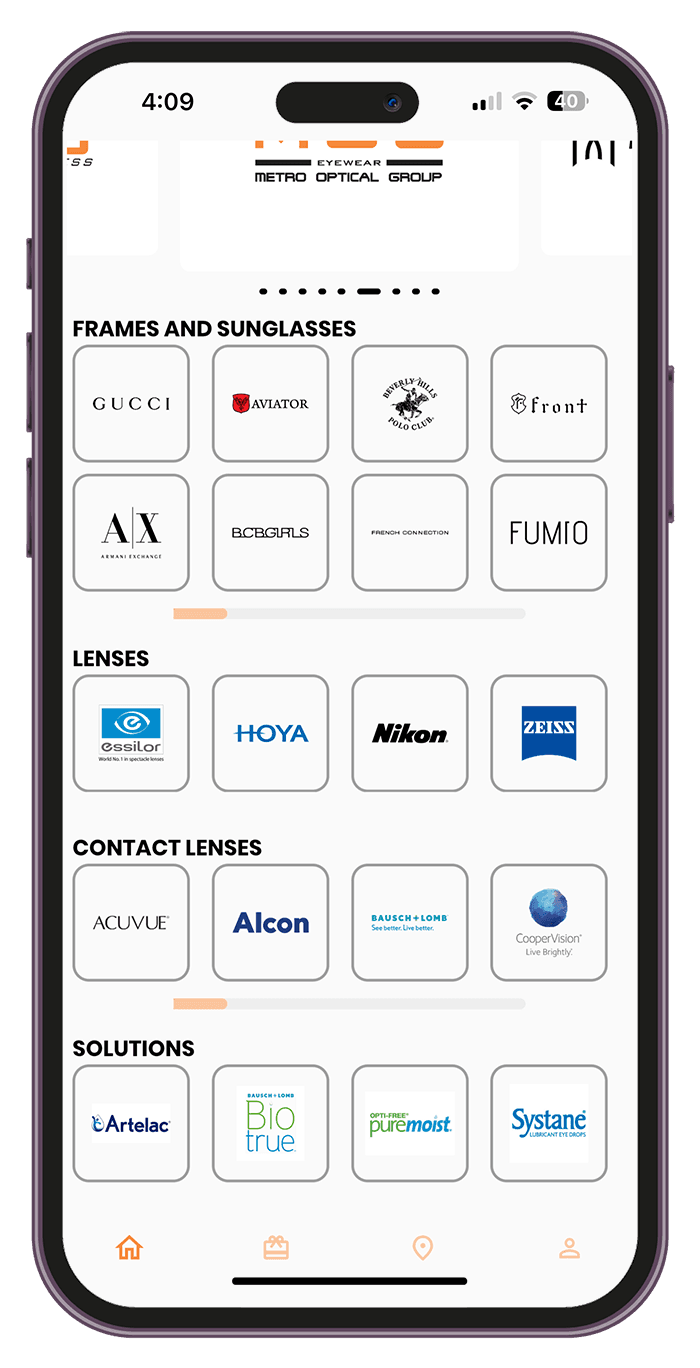Open the Acuvue contact lenses tile
Screen dimensions: 700x1368
(x=131, y=923)
